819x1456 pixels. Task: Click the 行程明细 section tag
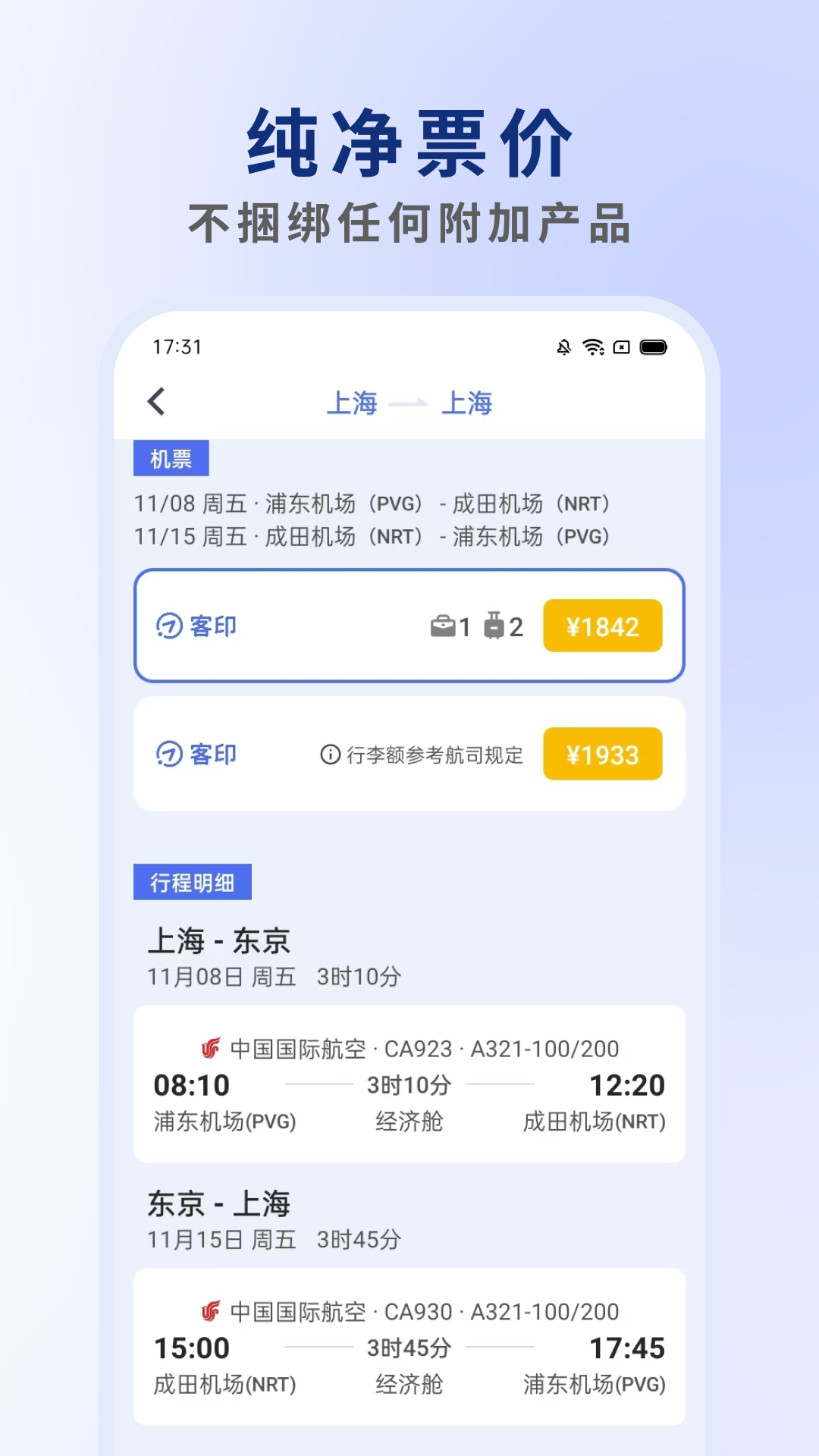191,881
